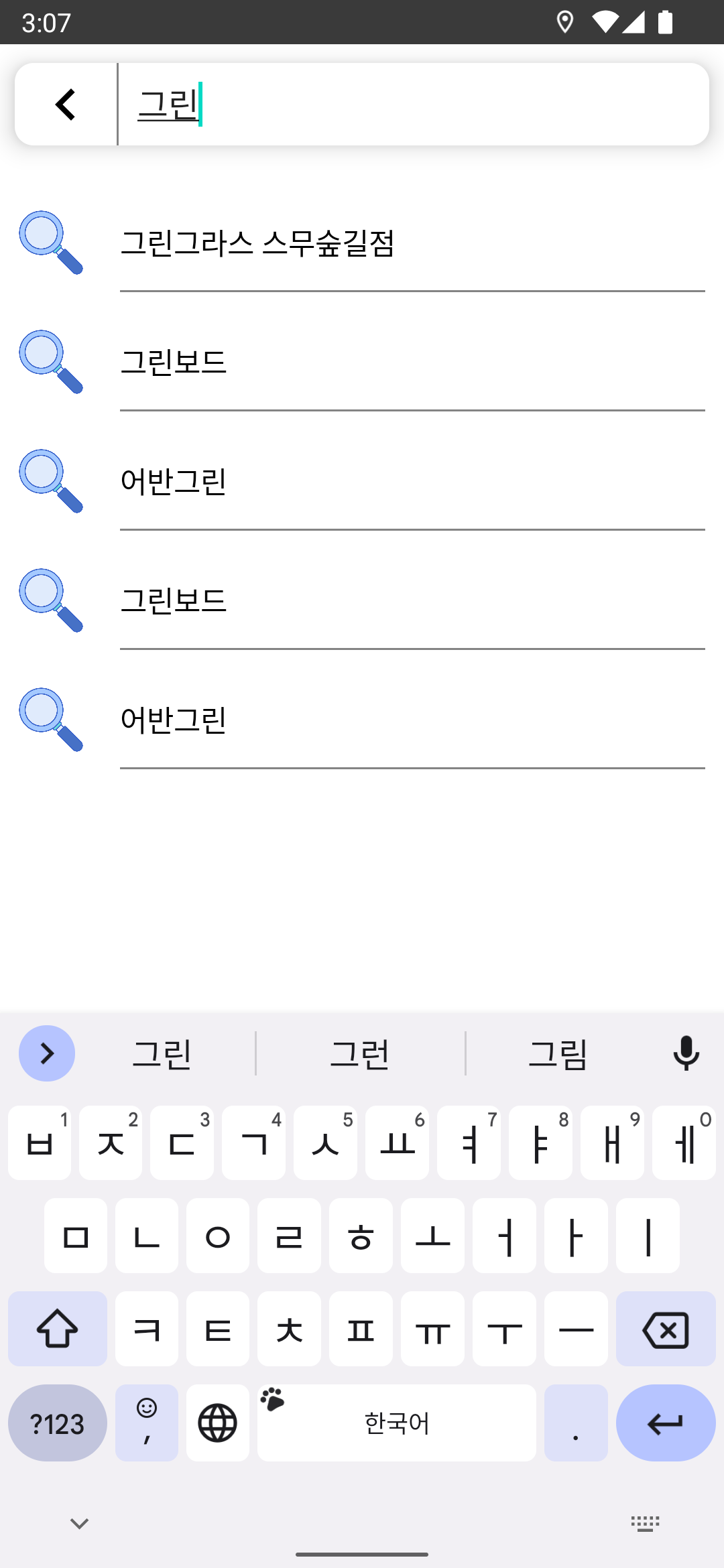Select the 그런 keyboard suggestion
This screenshot has height=1568, width=724.
pos(359,1052)
